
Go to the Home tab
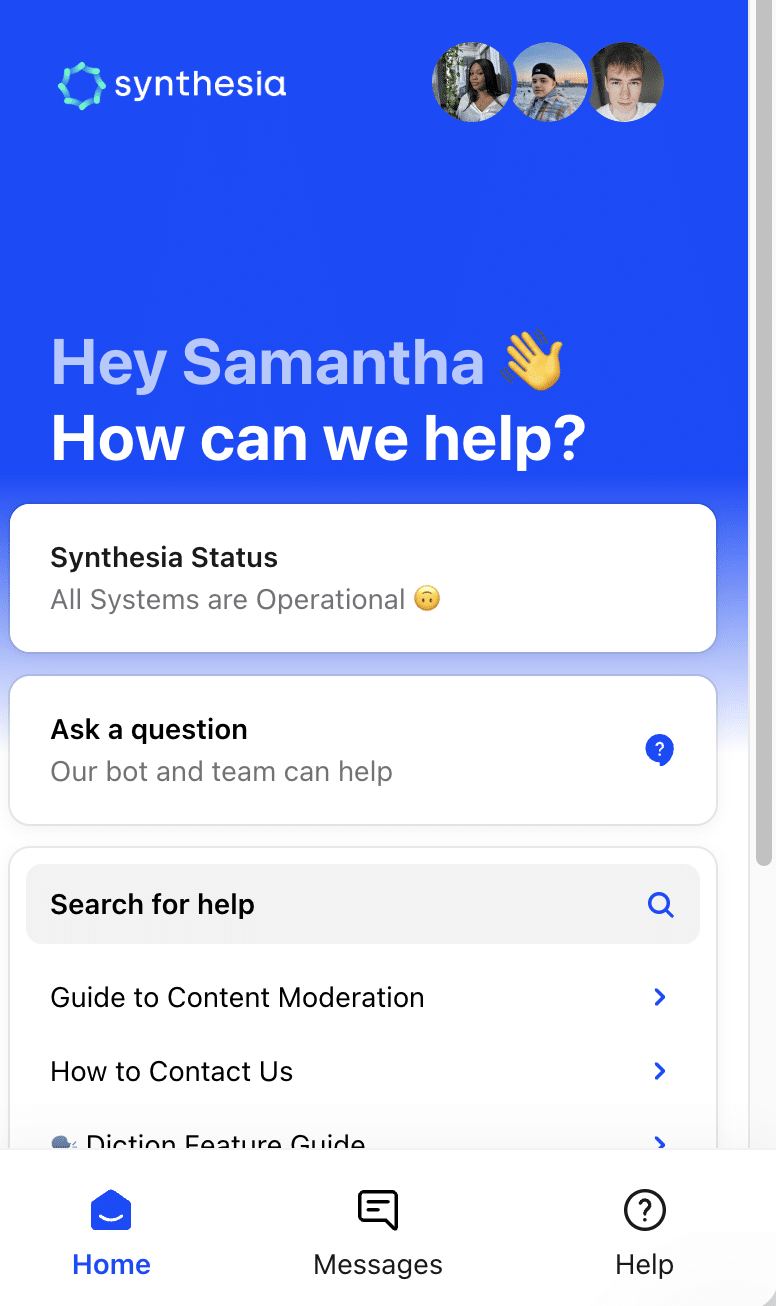111,1234
